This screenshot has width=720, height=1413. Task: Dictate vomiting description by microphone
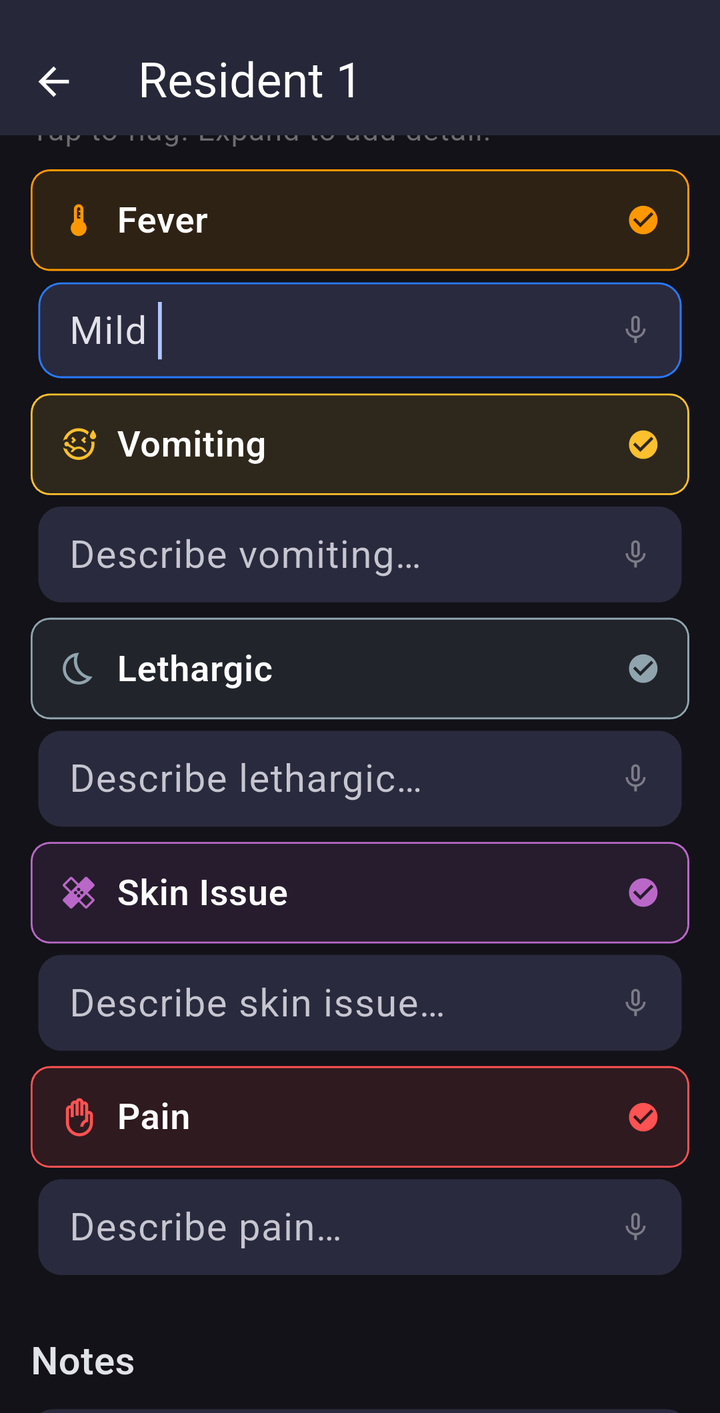tap(635, 554)
